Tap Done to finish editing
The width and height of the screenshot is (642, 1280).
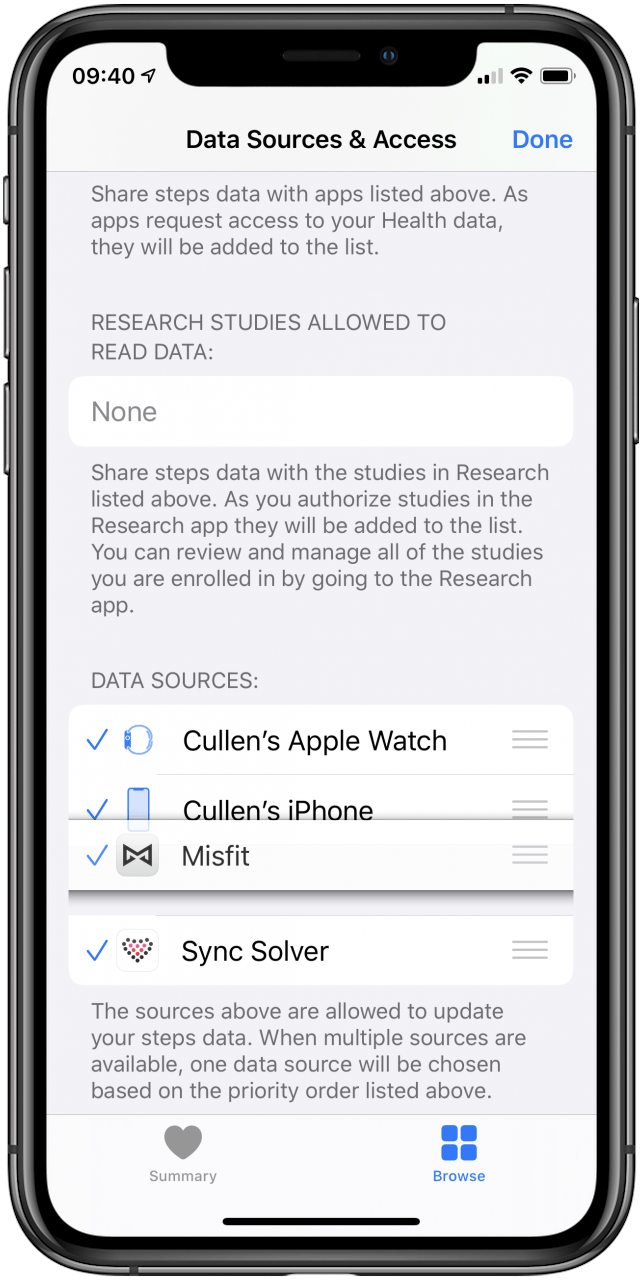(542, 139)
